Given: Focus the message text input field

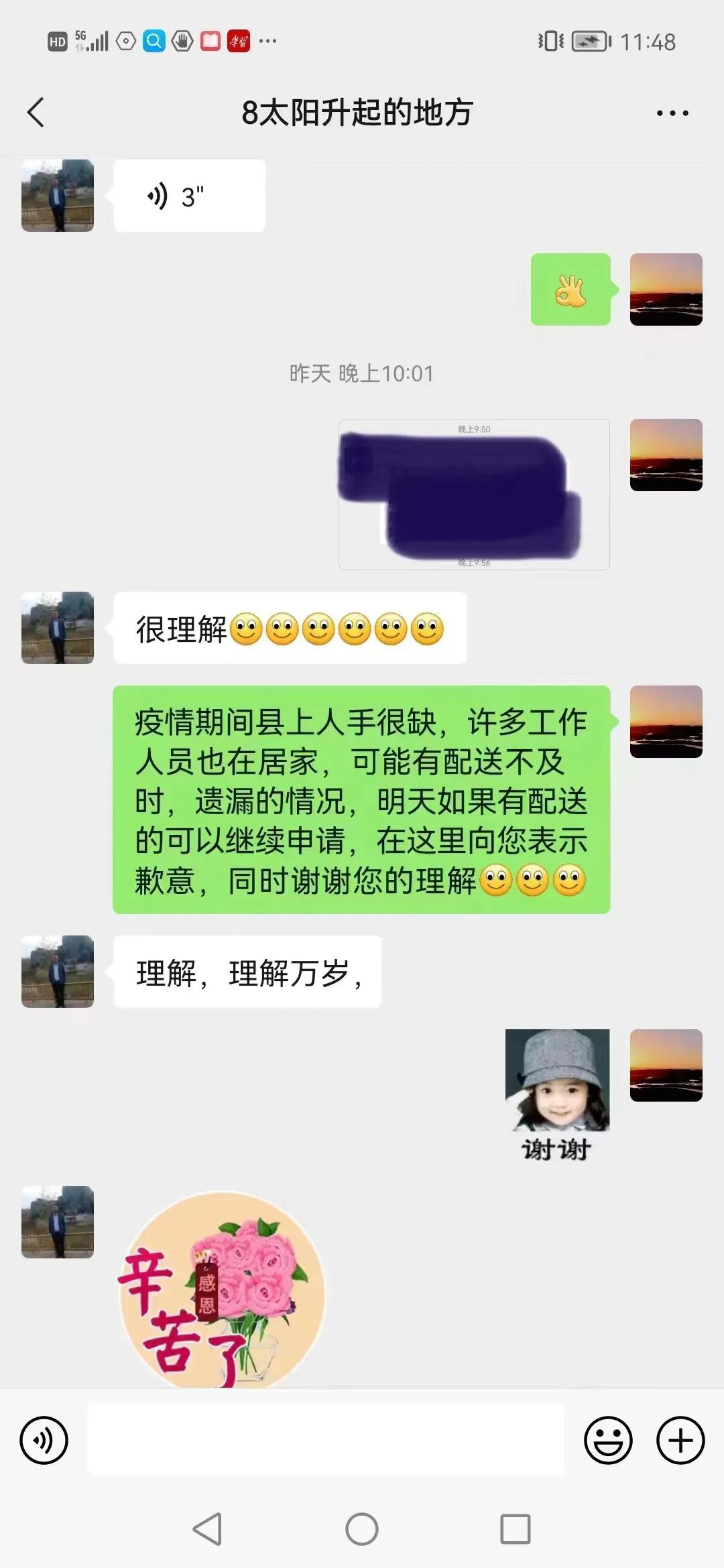Looking at the screenshot, I should pyautogui.click(x=326, y=1439).
